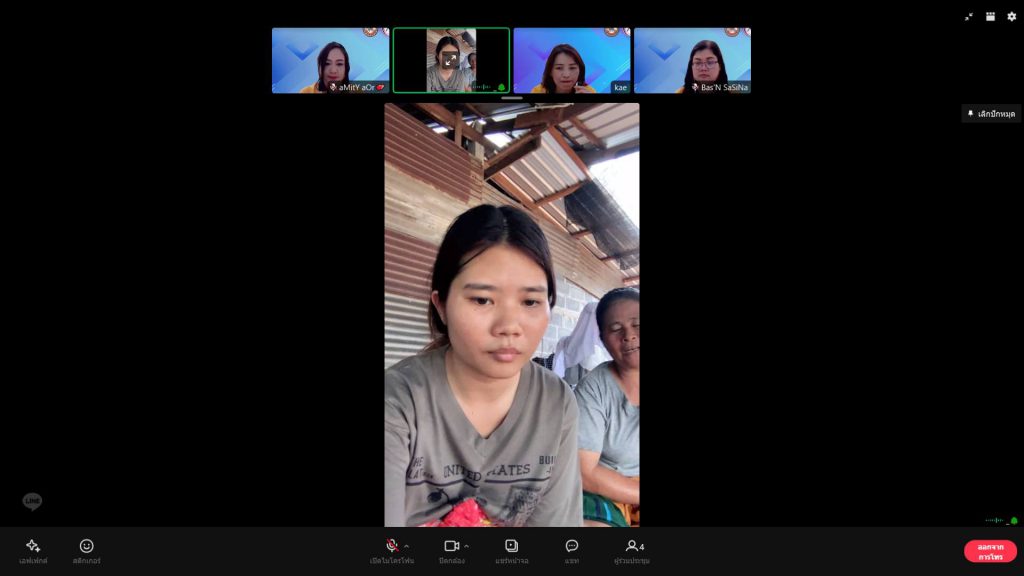Turn off the camera
The height and width of the screenshot is (576, 1024).
(x=451, y=546)
